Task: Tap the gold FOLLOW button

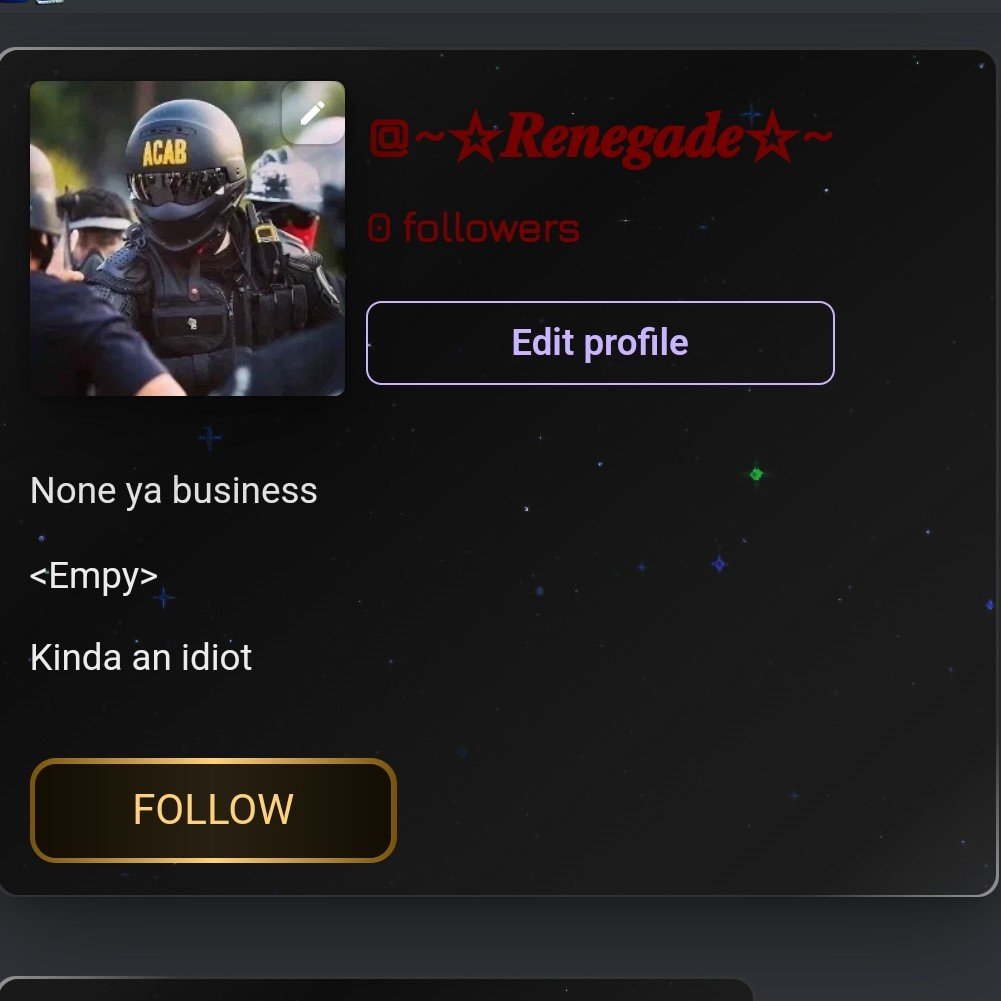Action: pyautogui.click(x=213, y=810)
